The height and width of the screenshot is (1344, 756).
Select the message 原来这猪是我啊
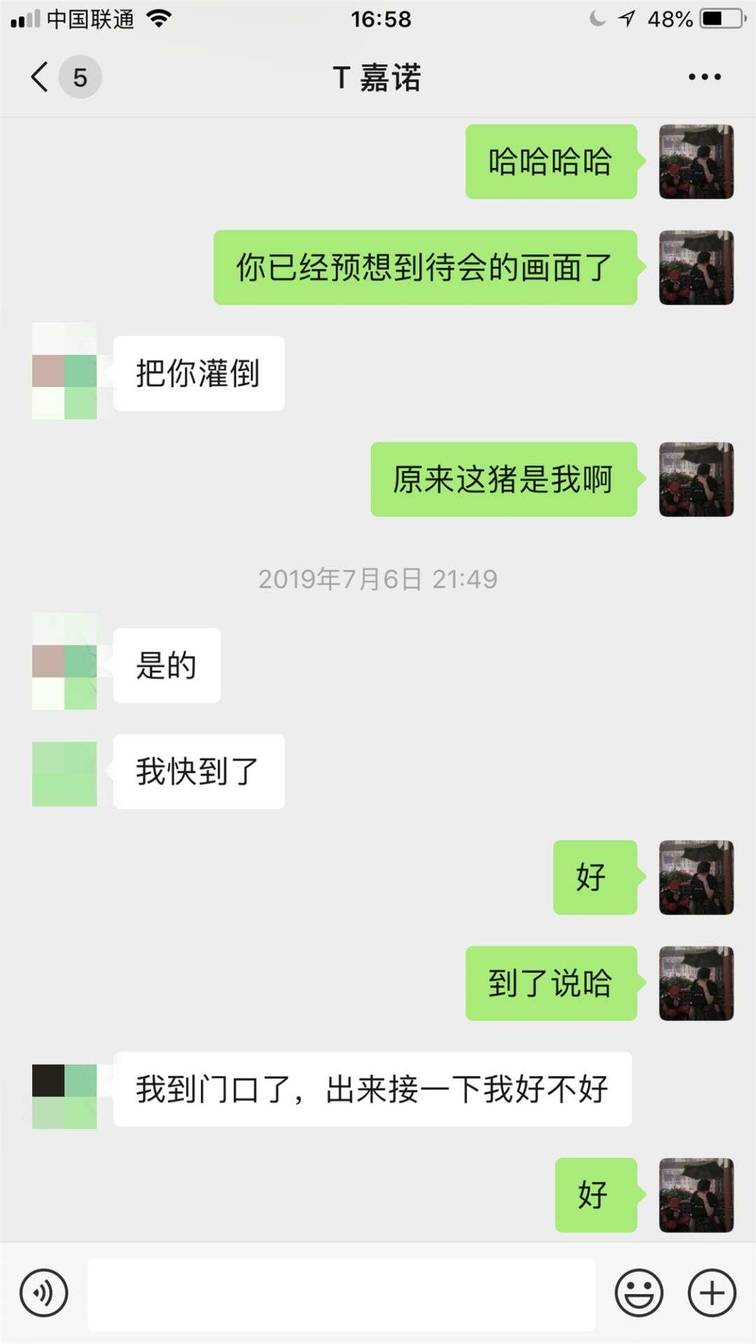pos(503,479)
